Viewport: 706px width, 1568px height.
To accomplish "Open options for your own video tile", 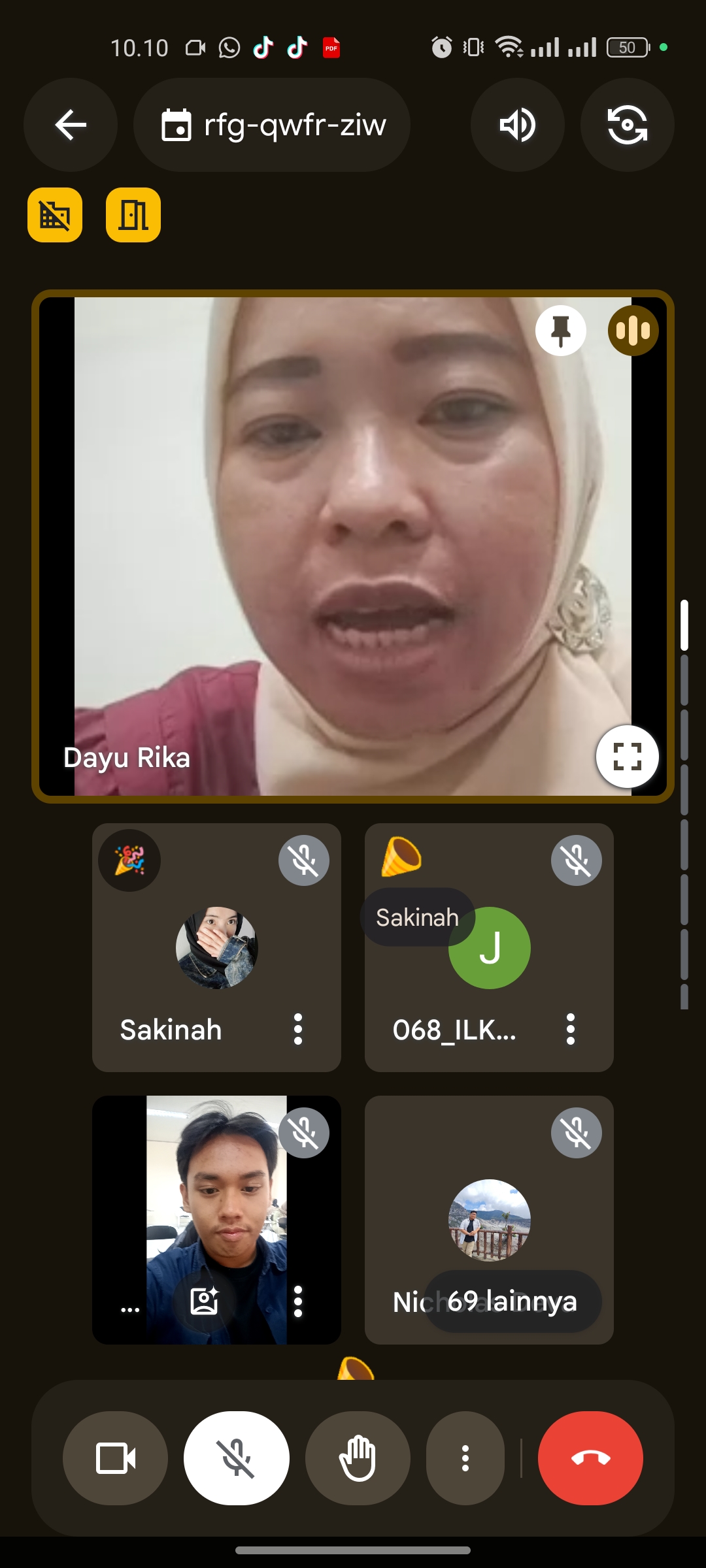I will pos(298,1301).
